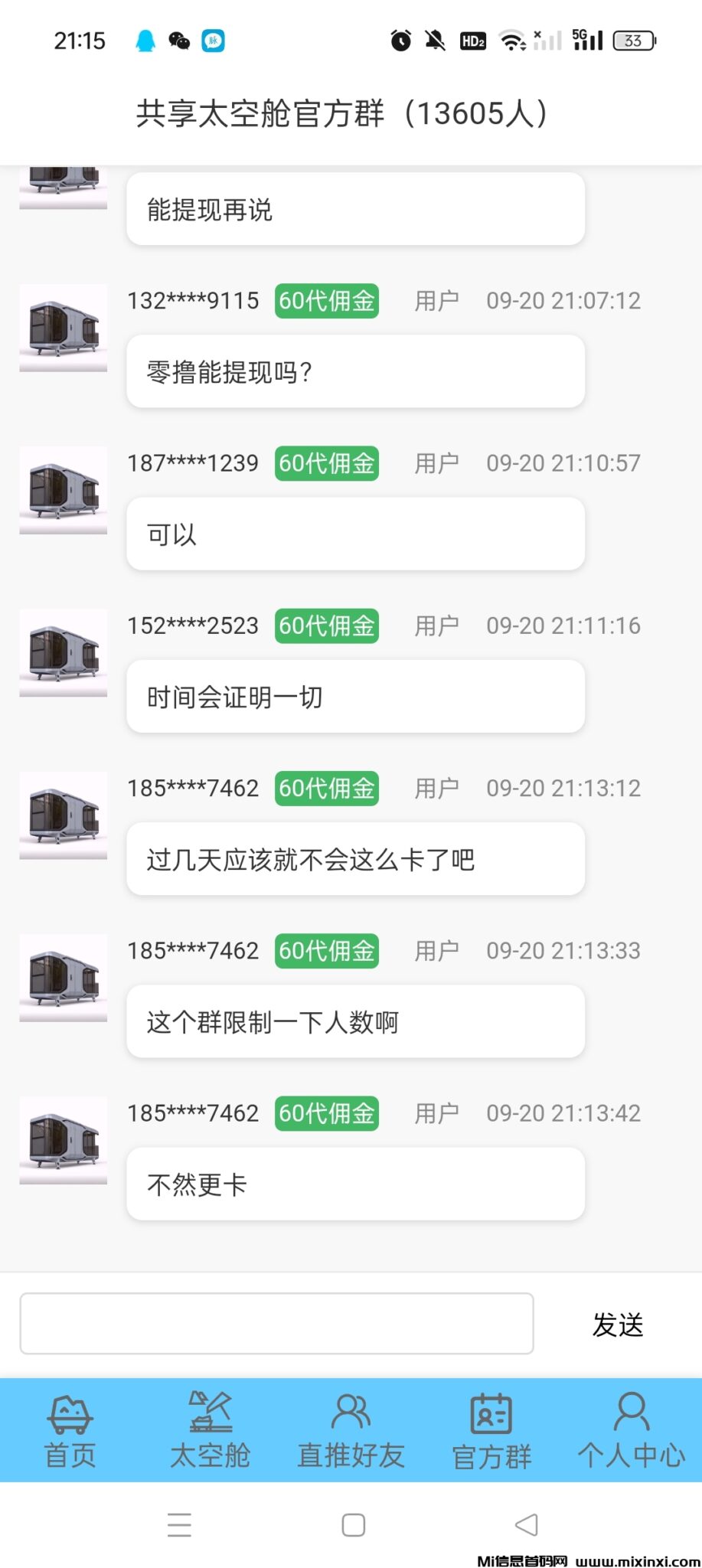Viewport: 702px width, 1568px height.
Task: Tap timestamp 09-20 21:13:42
Action: point(563,1113)
